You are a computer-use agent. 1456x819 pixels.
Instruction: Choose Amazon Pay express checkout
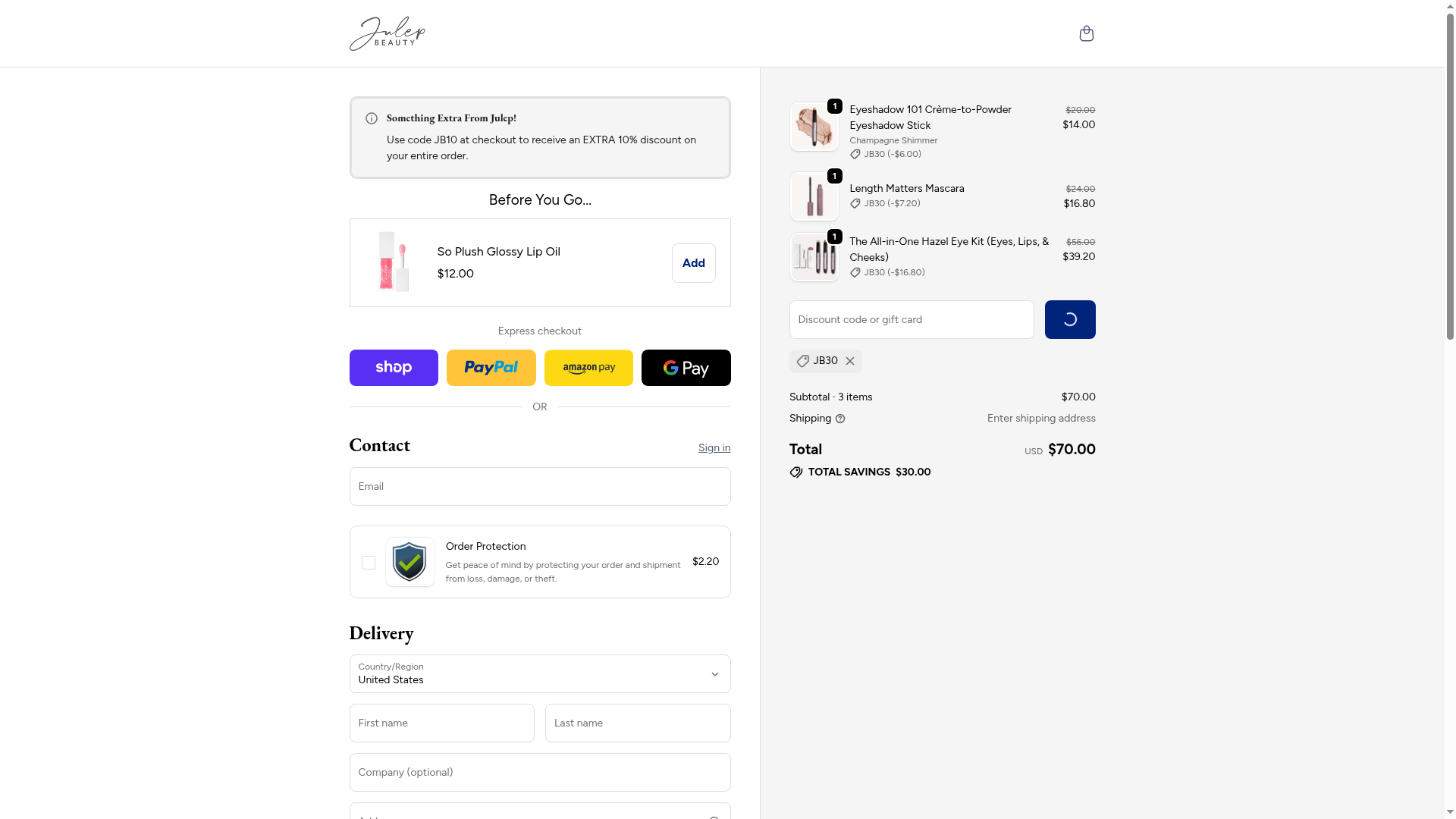588,368
